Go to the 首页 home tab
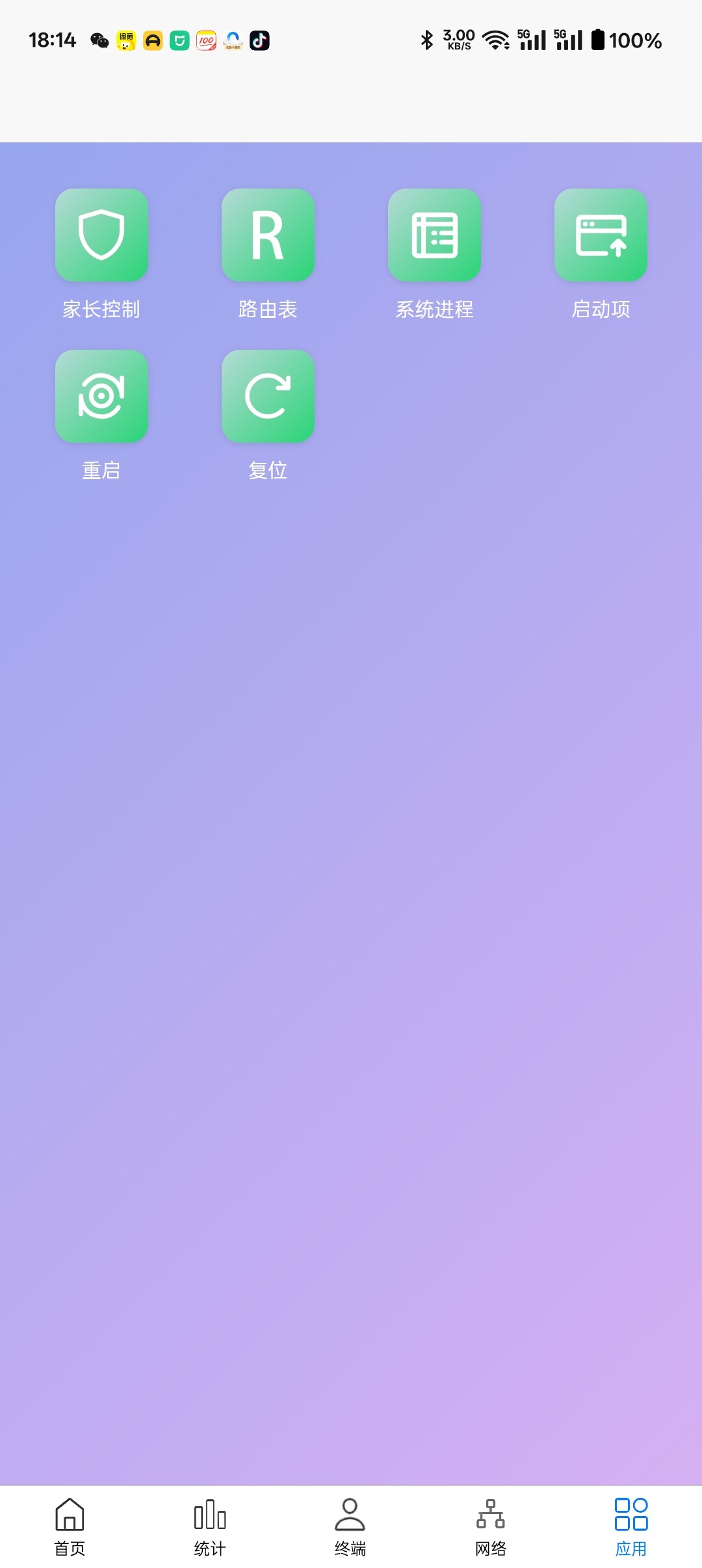 [70, 1526]
